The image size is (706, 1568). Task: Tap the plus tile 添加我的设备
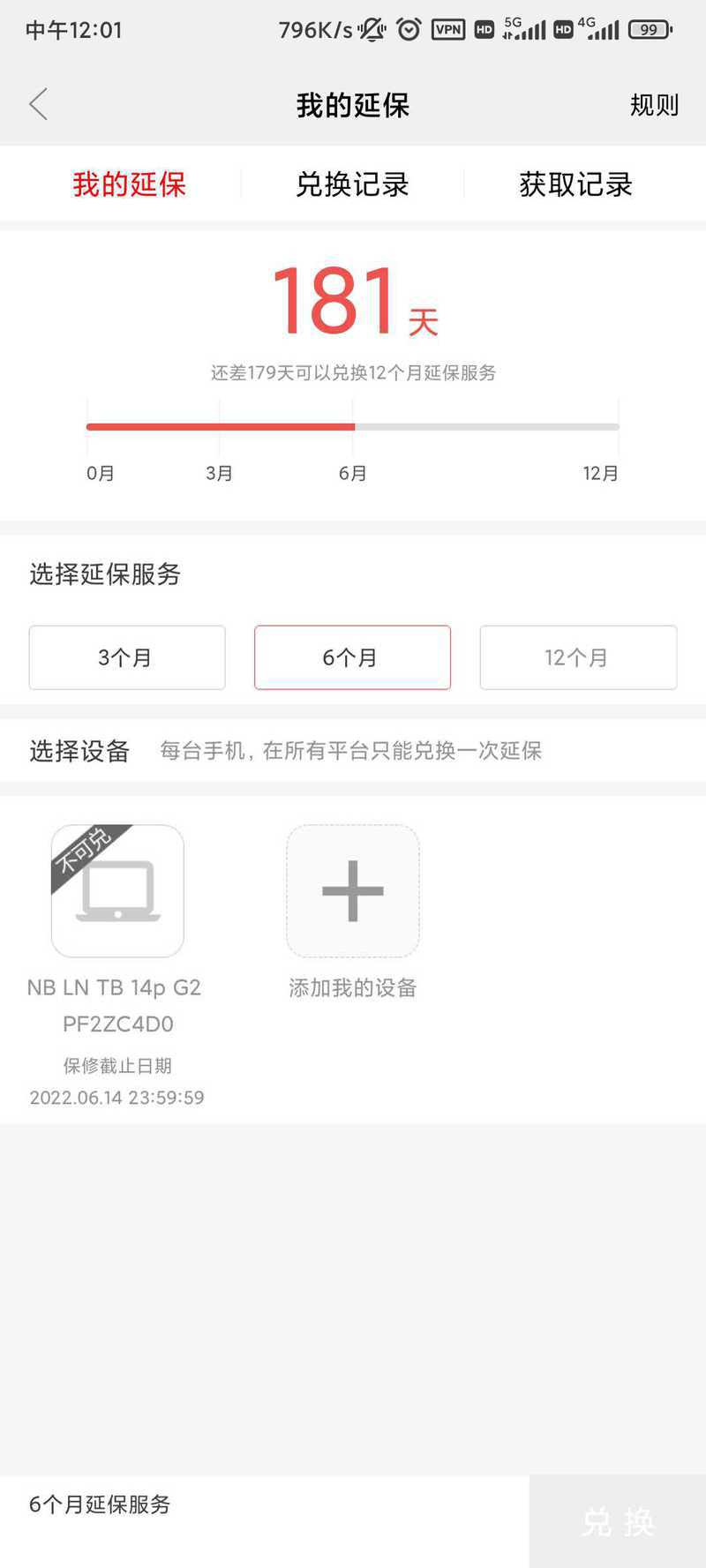coord(353,891)
